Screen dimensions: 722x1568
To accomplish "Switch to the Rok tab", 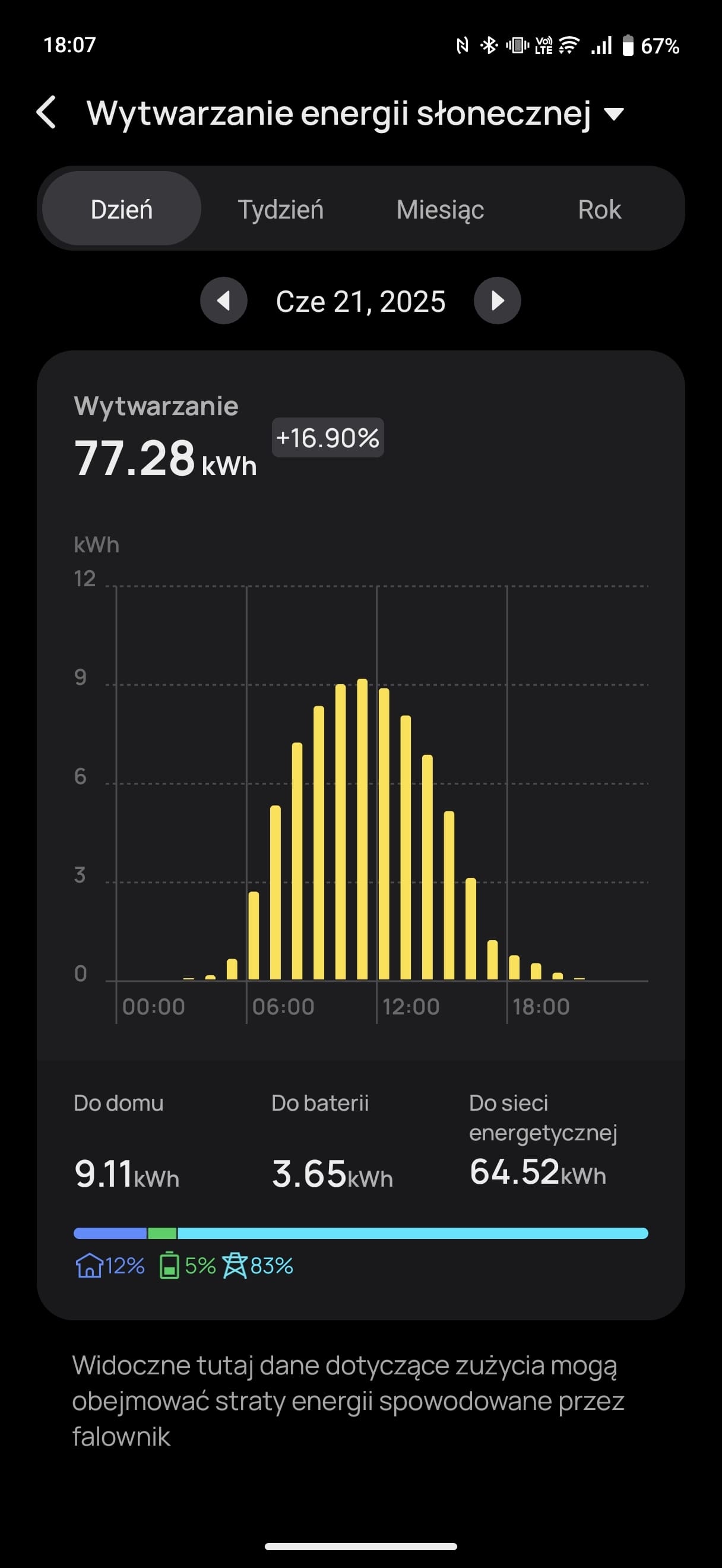I will click(599, 210).
